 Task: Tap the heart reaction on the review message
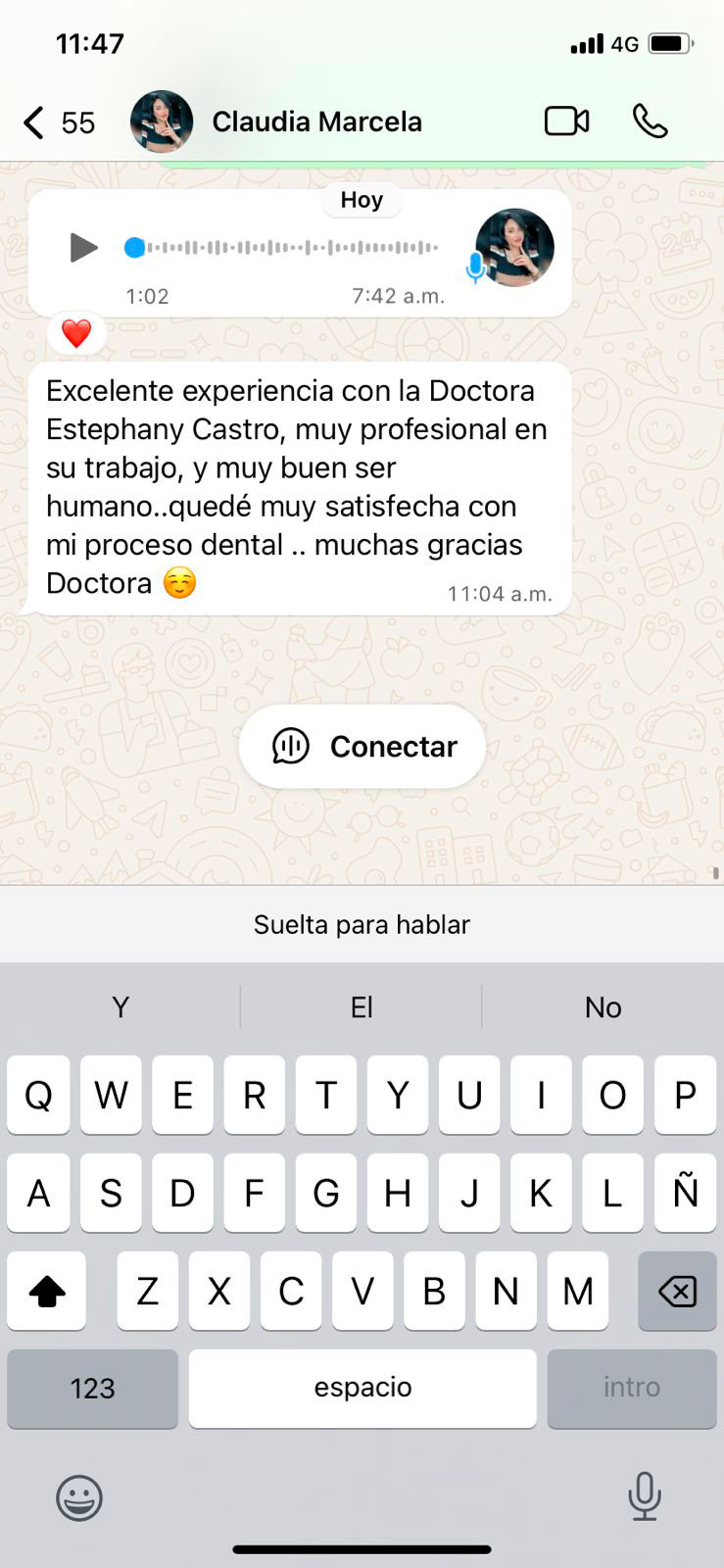point(76,333)
